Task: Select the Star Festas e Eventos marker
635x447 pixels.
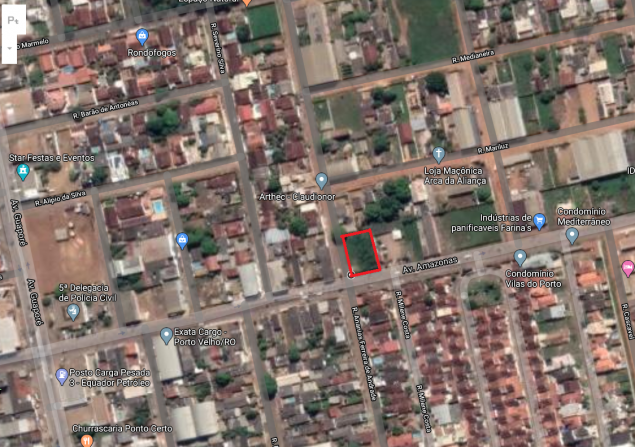Action: (23, 171)
